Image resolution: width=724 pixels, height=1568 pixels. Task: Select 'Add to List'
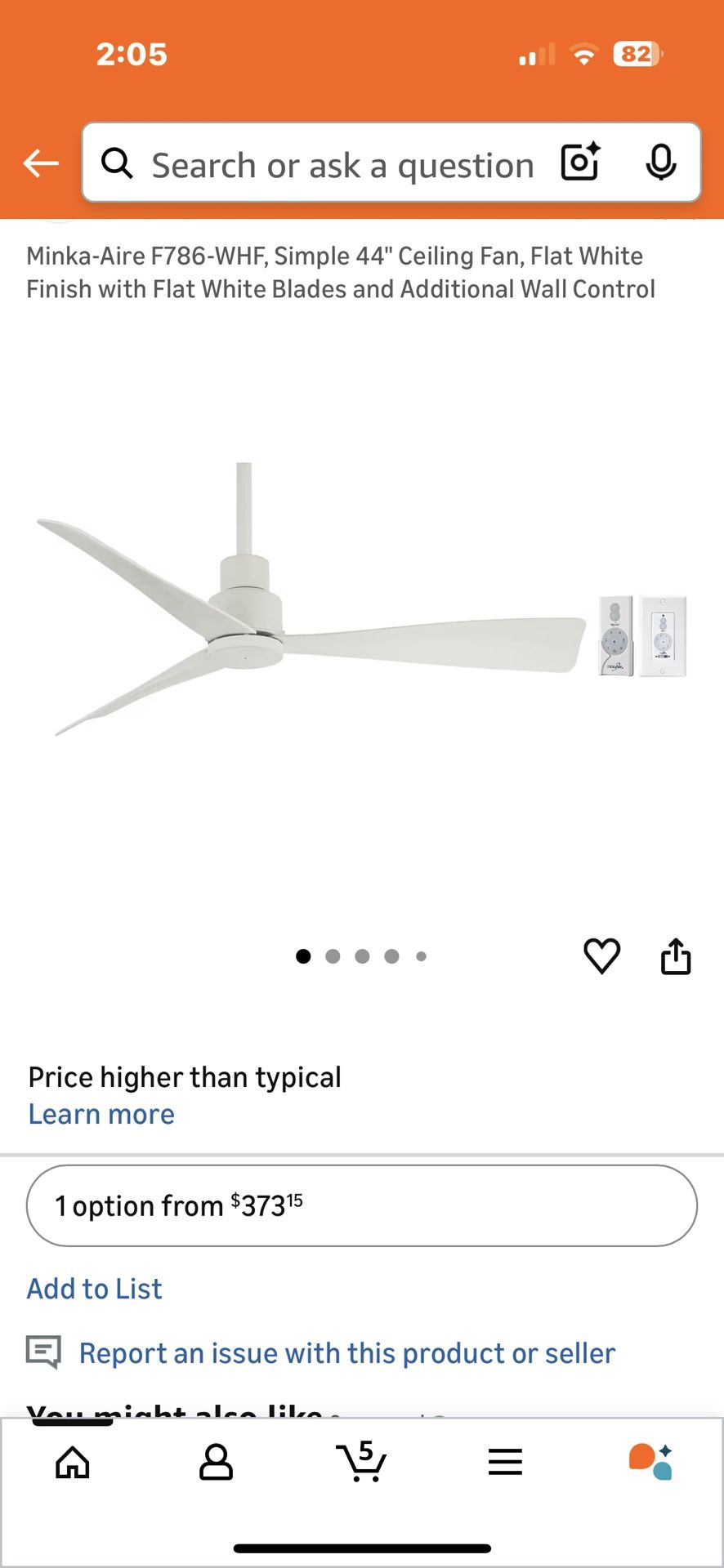point(94,1289)
